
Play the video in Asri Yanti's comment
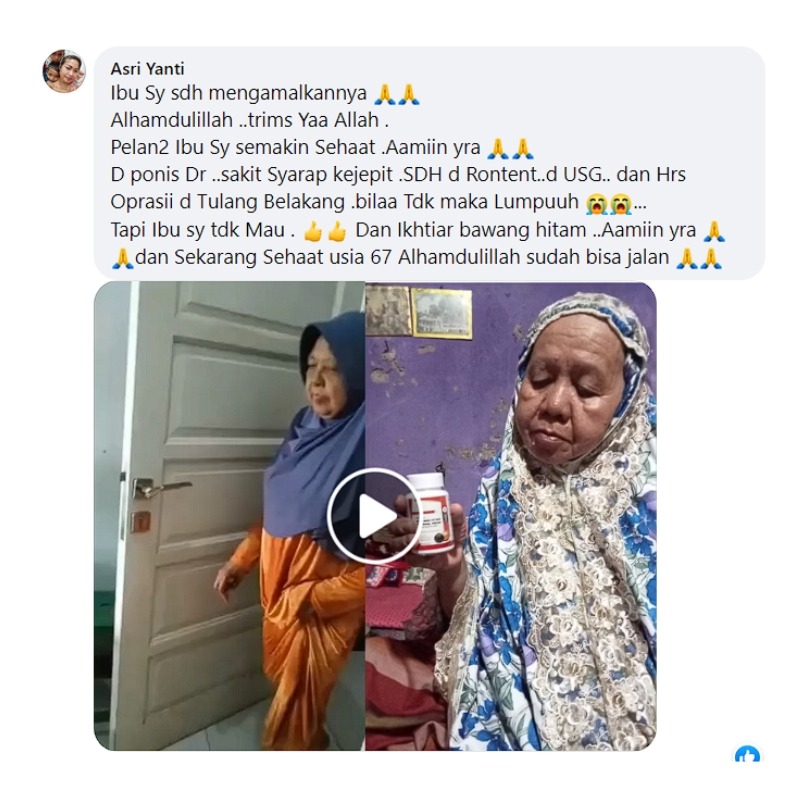coord(375,516)
